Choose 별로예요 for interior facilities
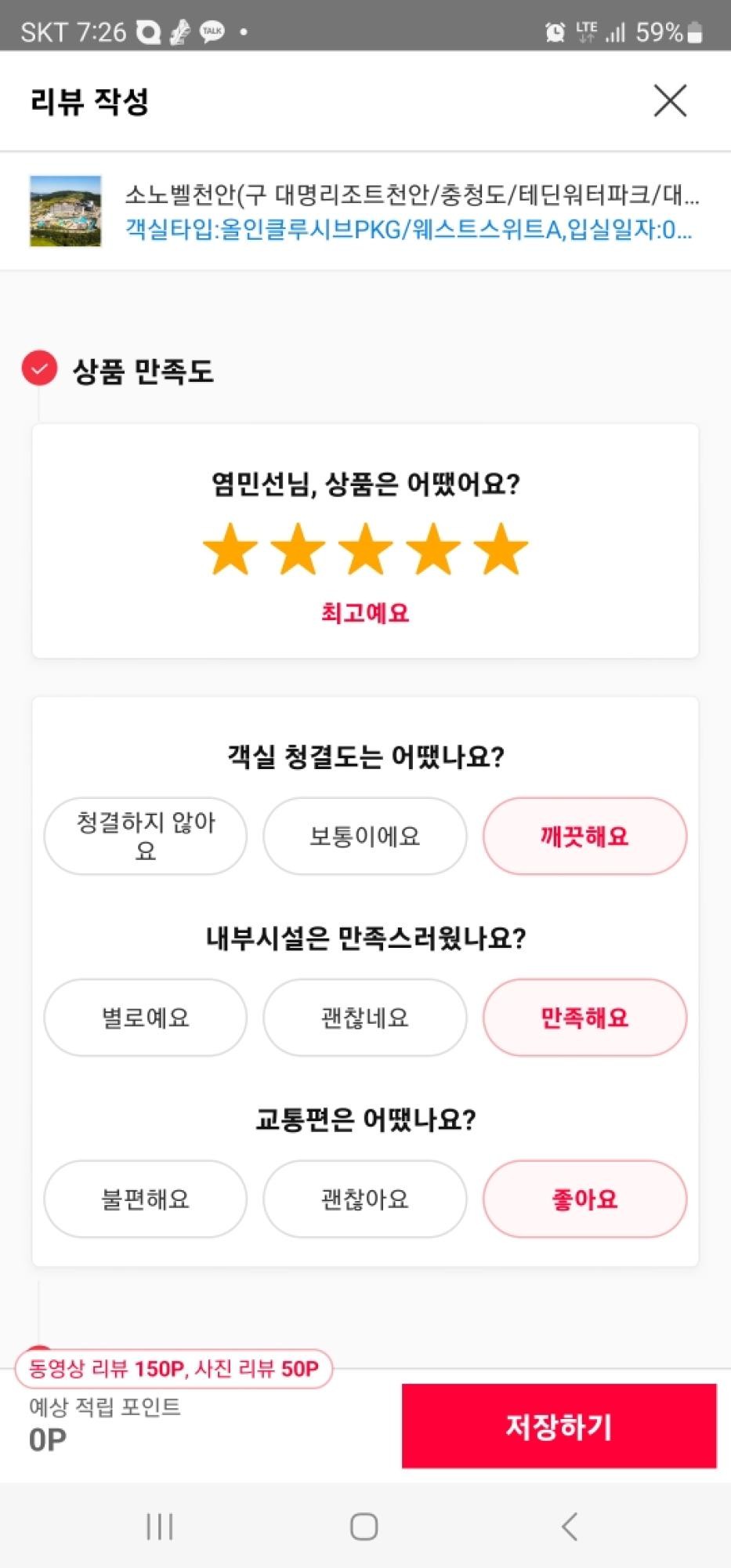This screenshot has height=1568, width=731. [146, 1018]
